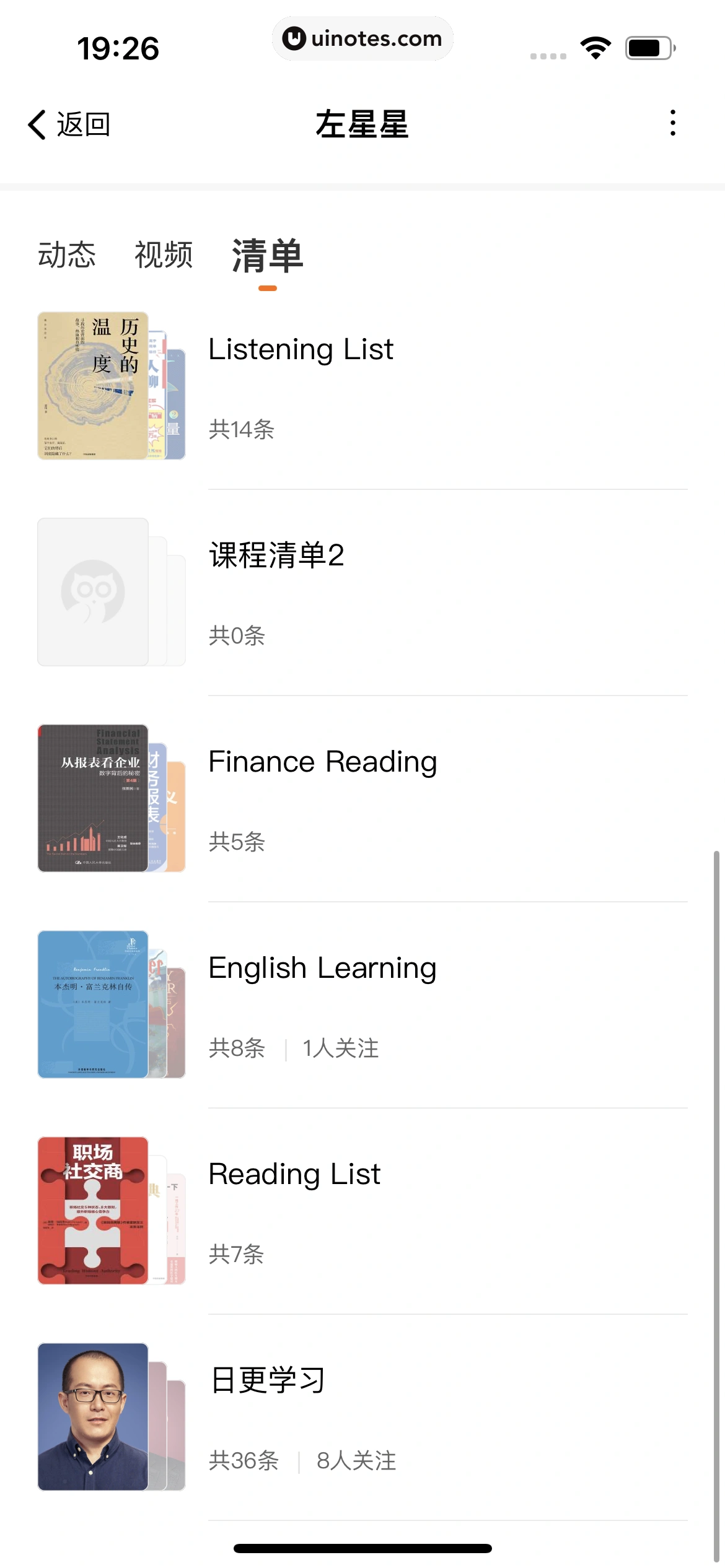View the 日更学习 list

click(268, 1381)
